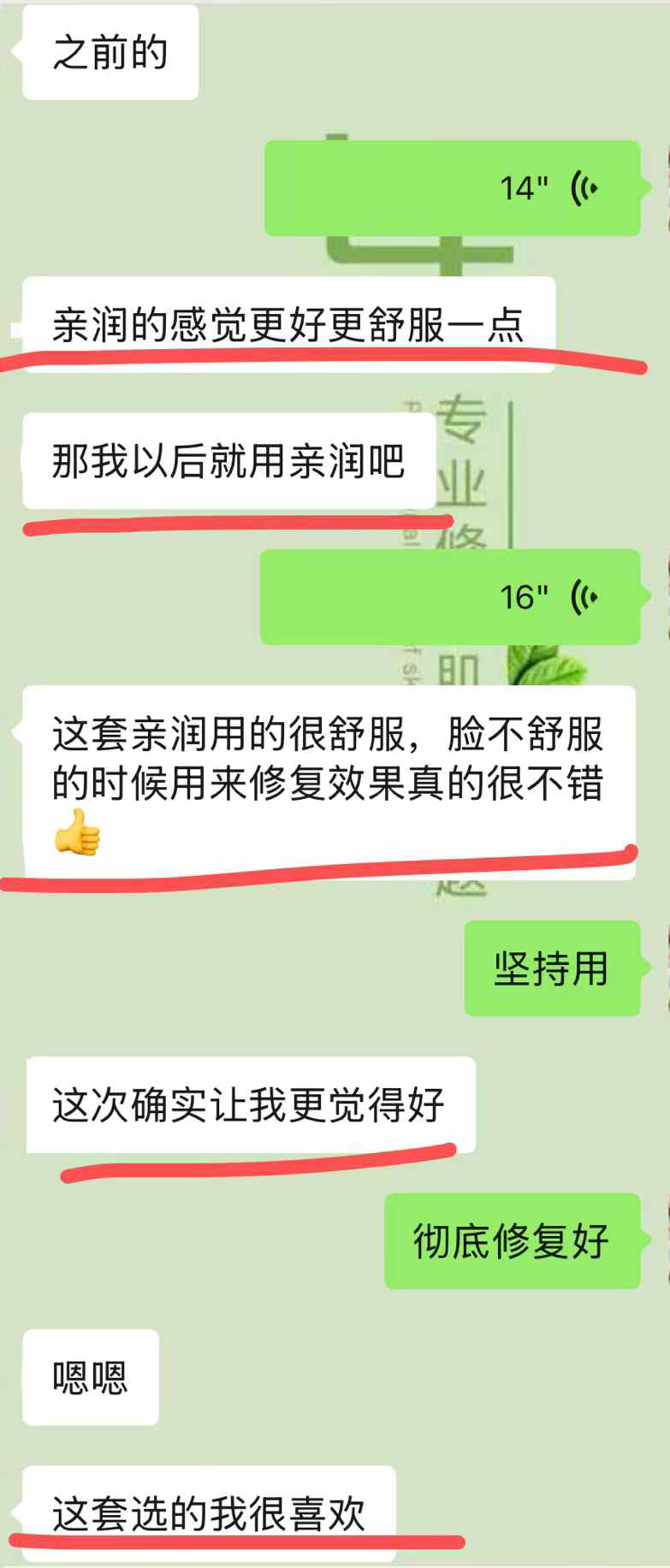Play the 16-second voice message
This screenshot has width=670, height=1568.
coord(450,597)
